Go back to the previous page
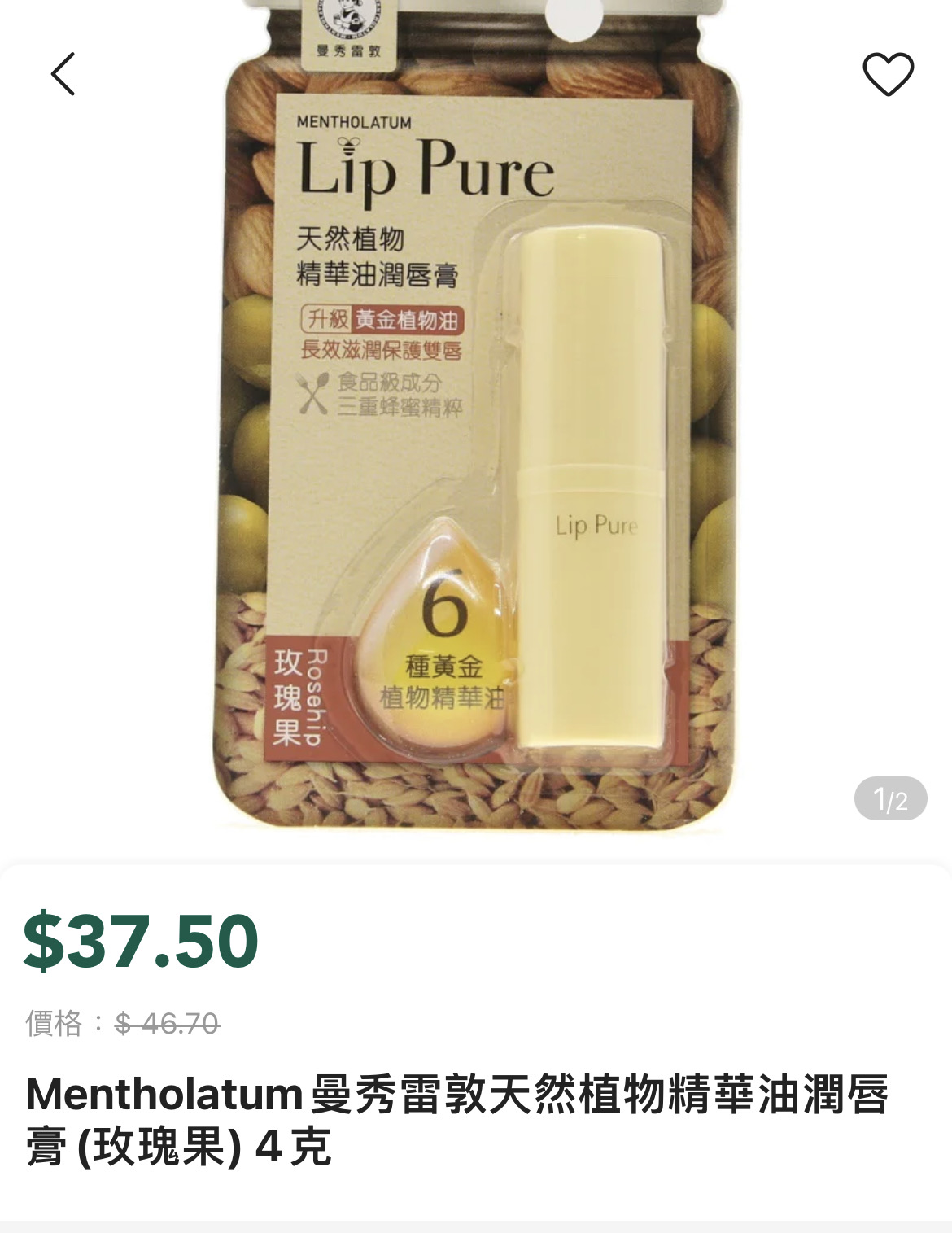This screenshot has width=952, height=1233. point(63,74)
